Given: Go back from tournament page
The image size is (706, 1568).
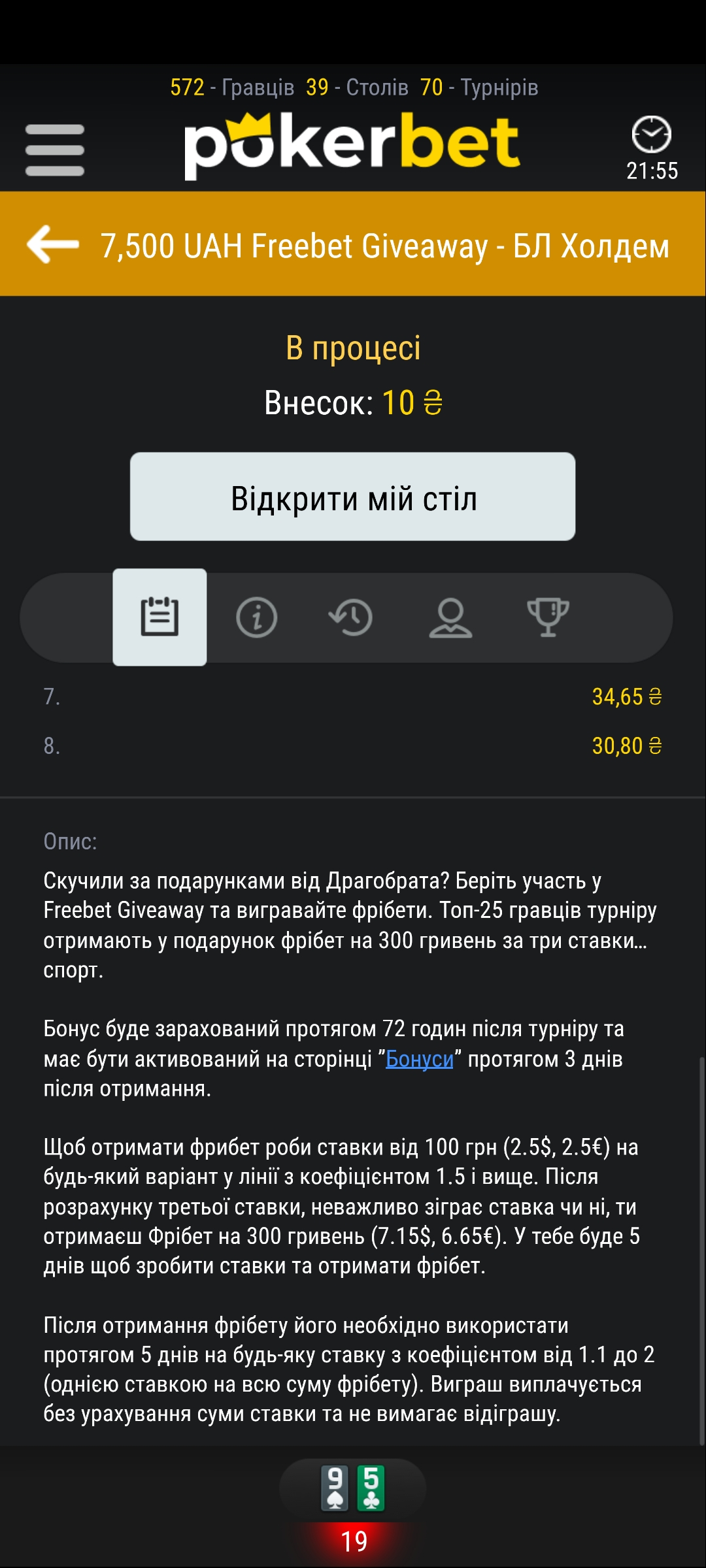Looking at the screenshot, I should pos(53,244).
